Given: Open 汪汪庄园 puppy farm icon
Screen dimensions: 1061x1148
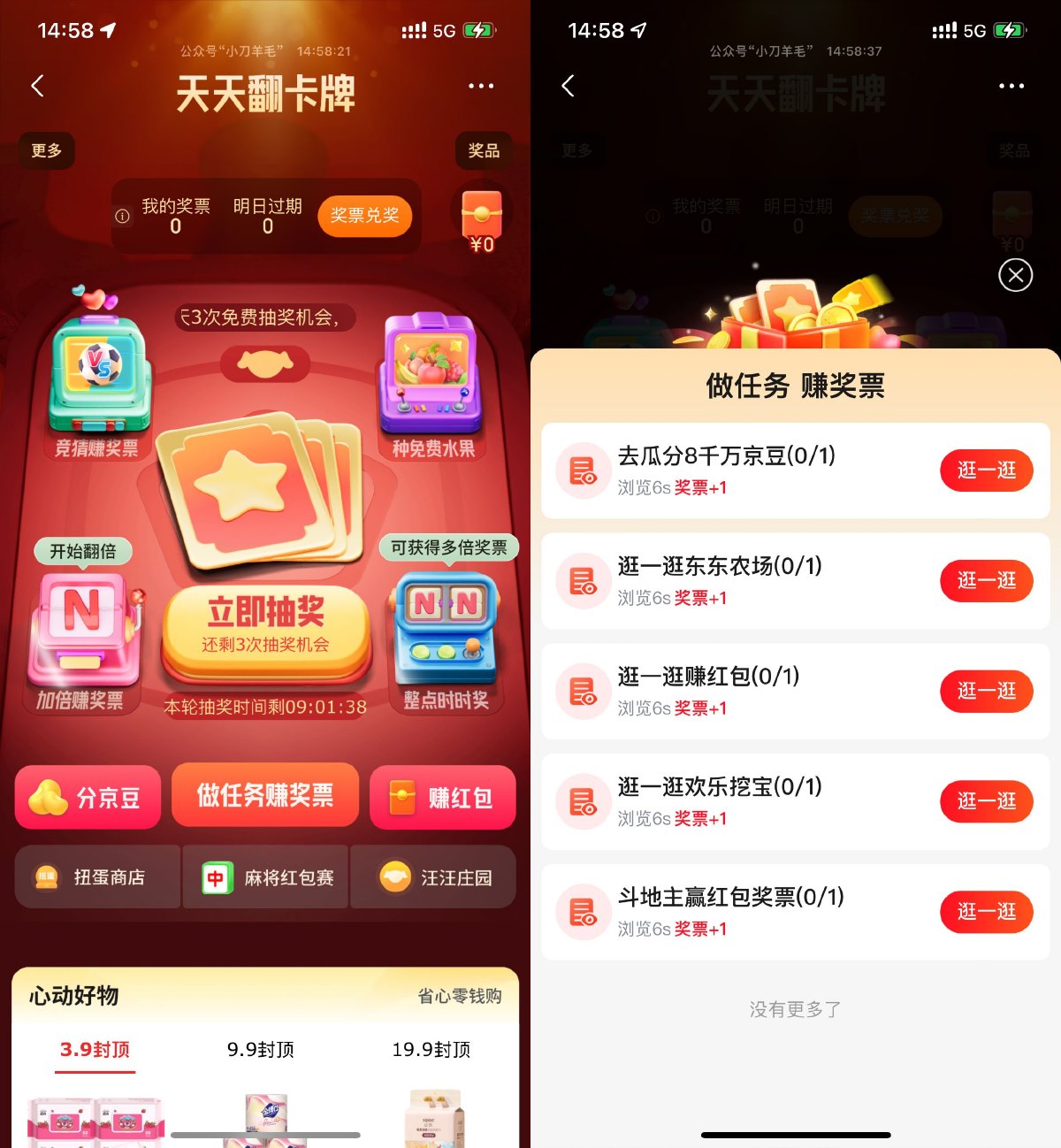Looking at the screenshot, I should pos(432,876).
